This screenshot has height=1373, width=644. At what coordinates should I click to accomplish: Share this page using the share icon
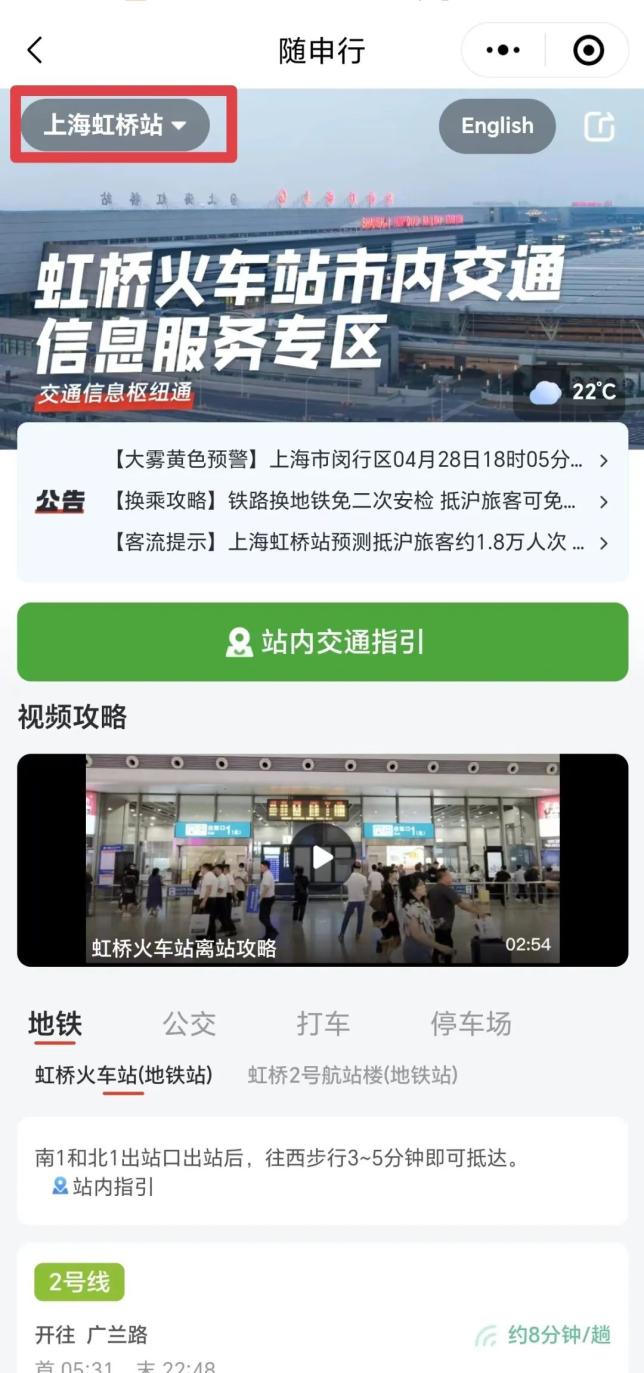pos(599,126)
